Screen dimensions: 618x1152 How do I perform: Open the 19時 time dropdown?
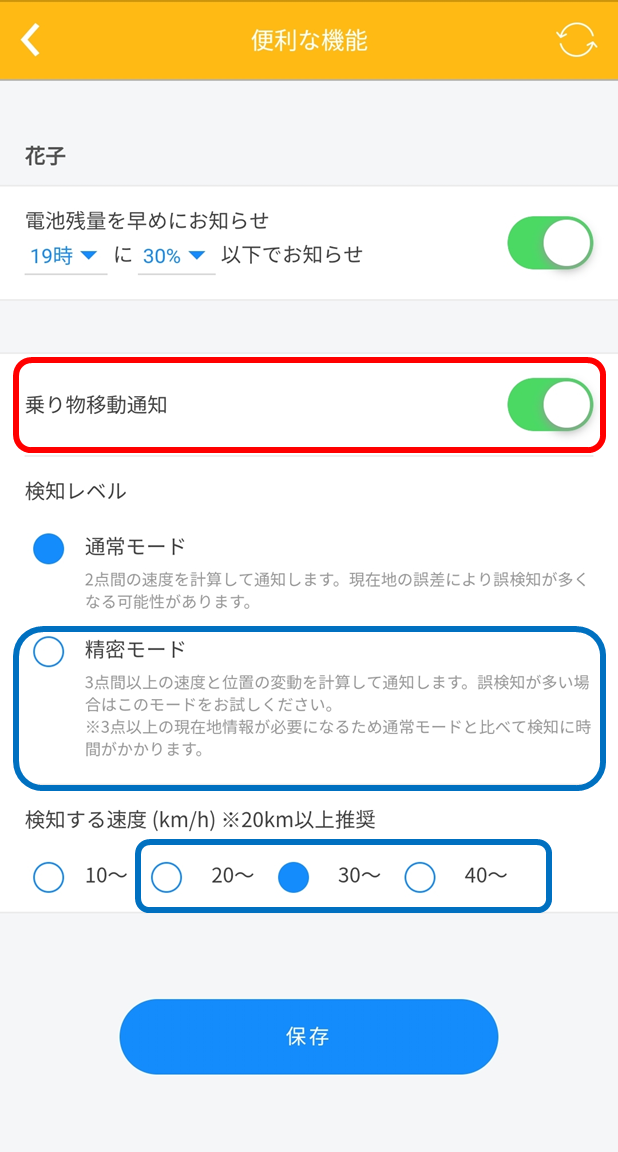pyautogui.click(x=64, y=256)
